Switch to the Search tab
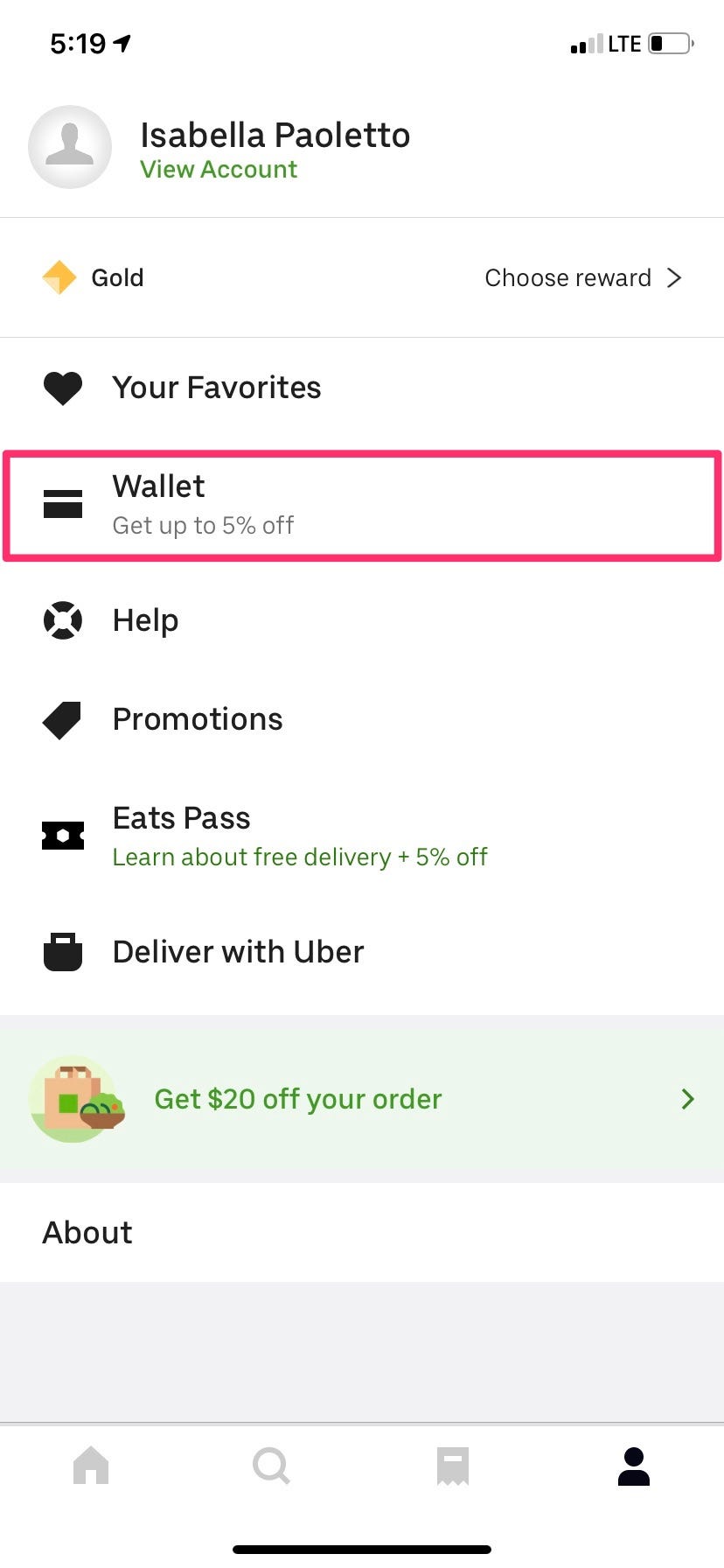 (271, 1466)
